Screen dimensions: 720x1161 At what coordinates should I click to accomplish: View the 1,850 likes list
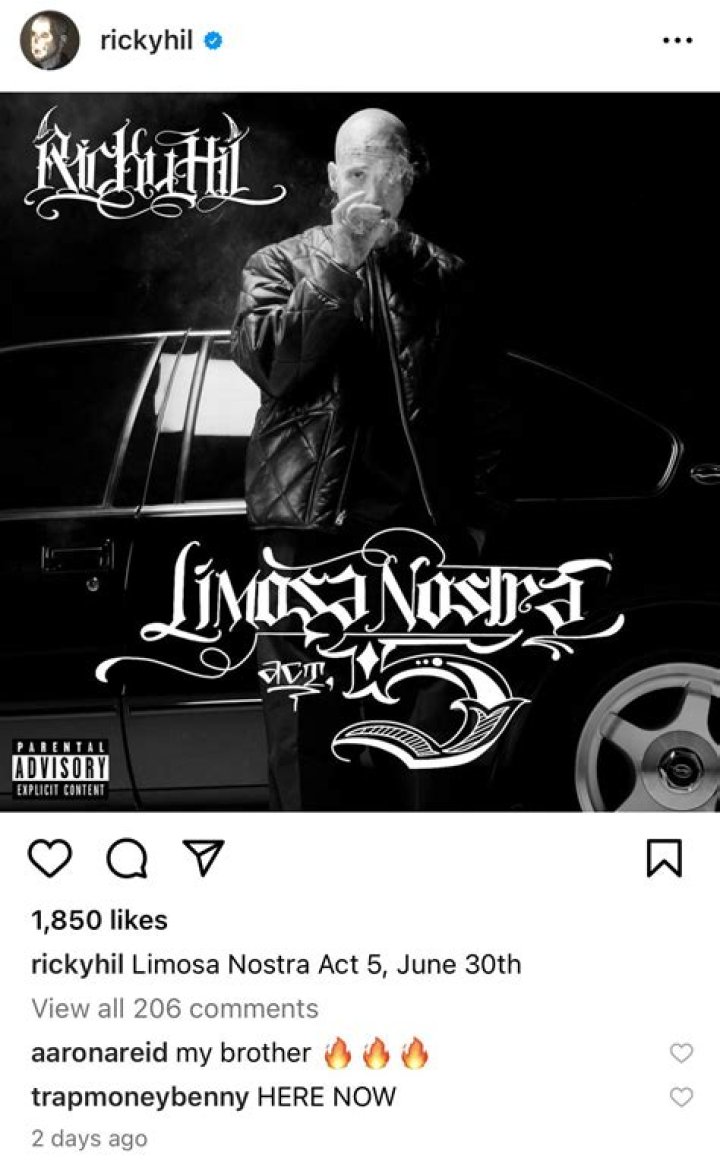pos(99,920)
